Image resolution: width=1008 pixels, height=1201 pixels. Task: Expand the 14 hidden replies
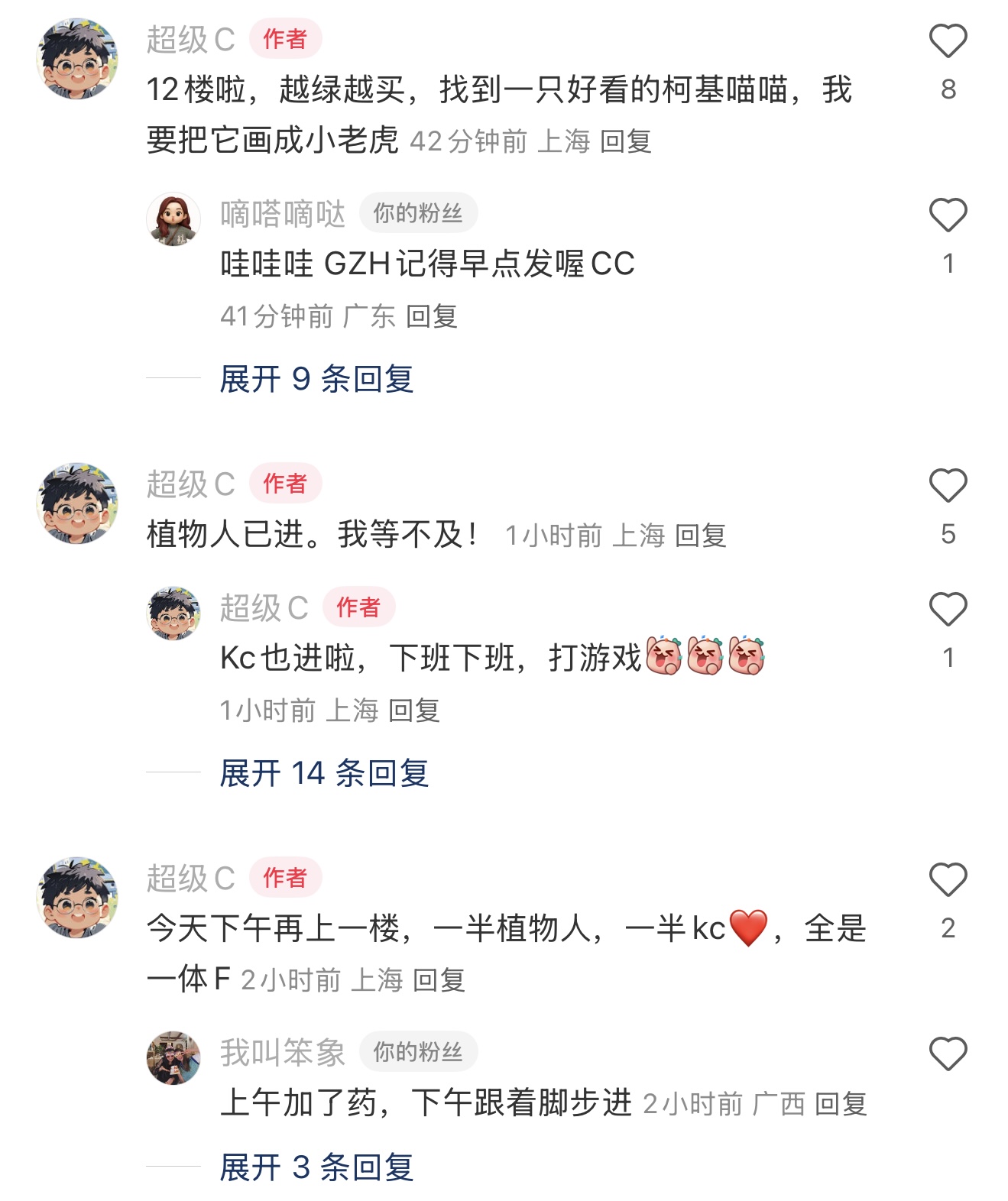pyautogui.click(x=324, y=773)
